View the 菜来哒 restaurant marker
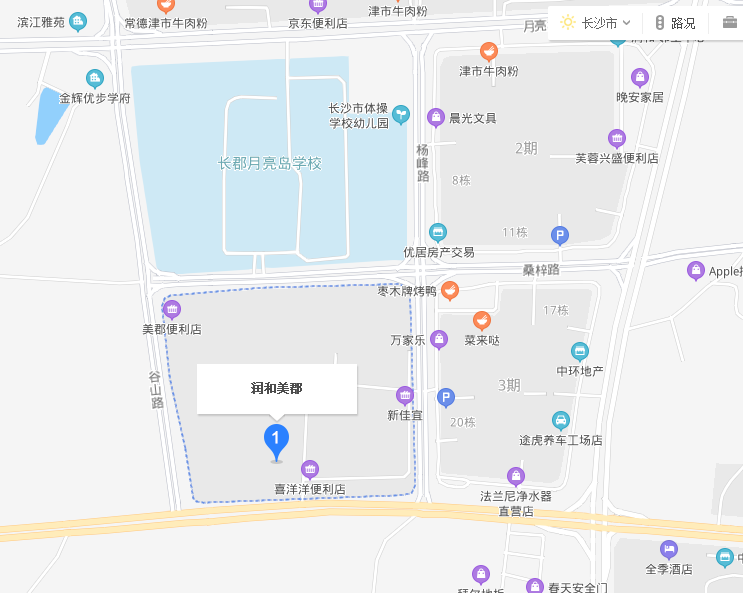The image size is (743, 593). (482, 320)
